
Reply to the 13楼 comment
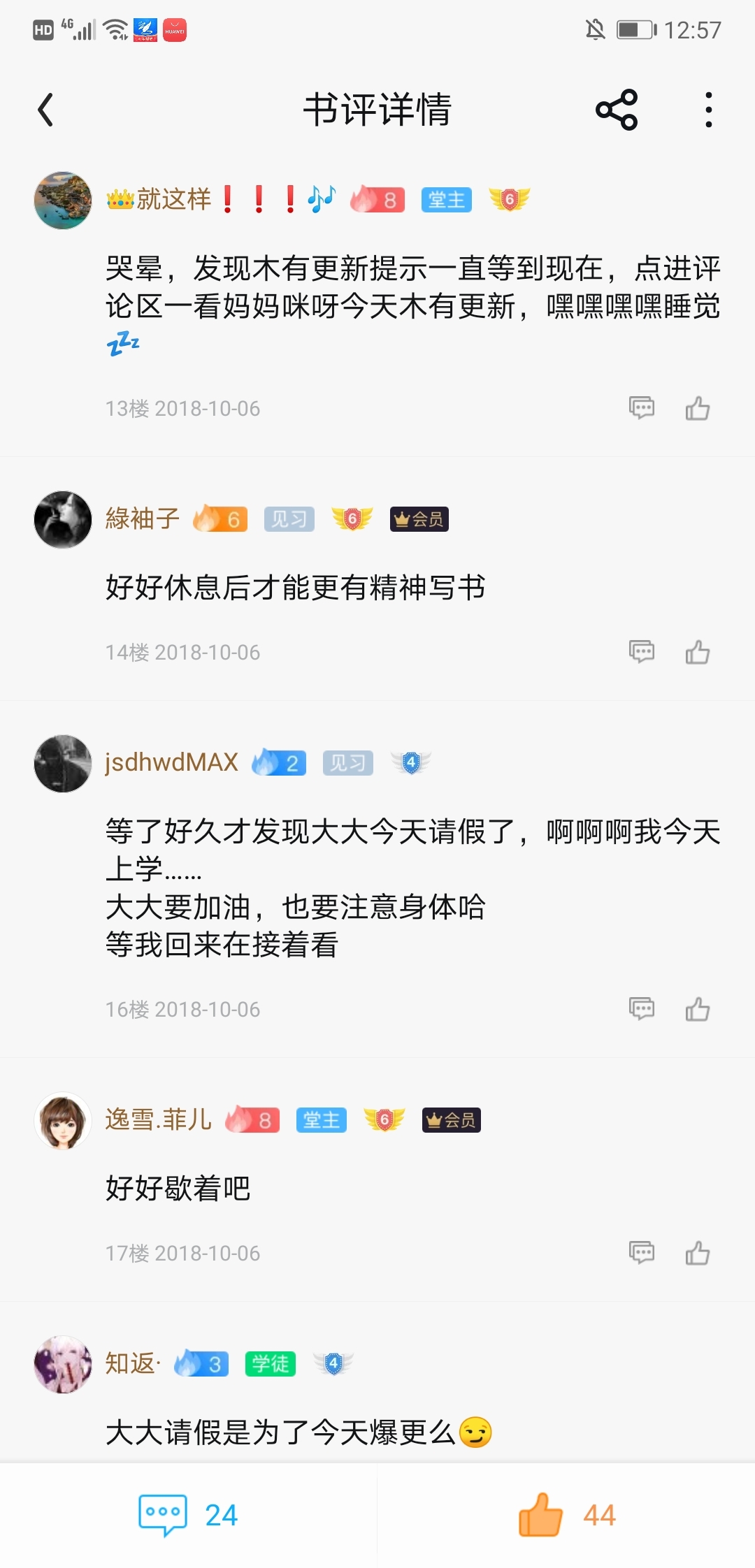coord(641,408)
